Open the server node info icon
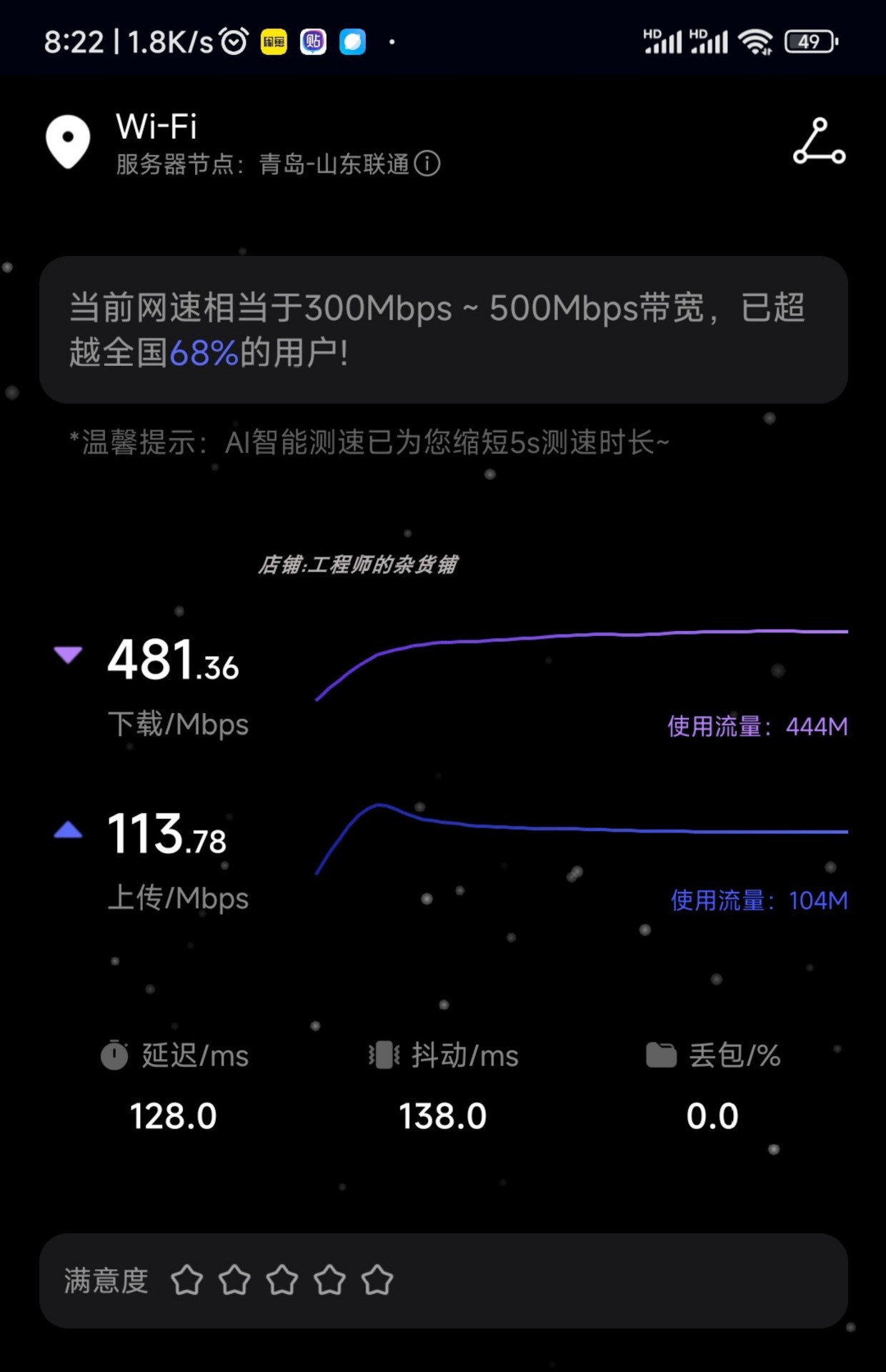886x1372 pixels. [427, 164]
